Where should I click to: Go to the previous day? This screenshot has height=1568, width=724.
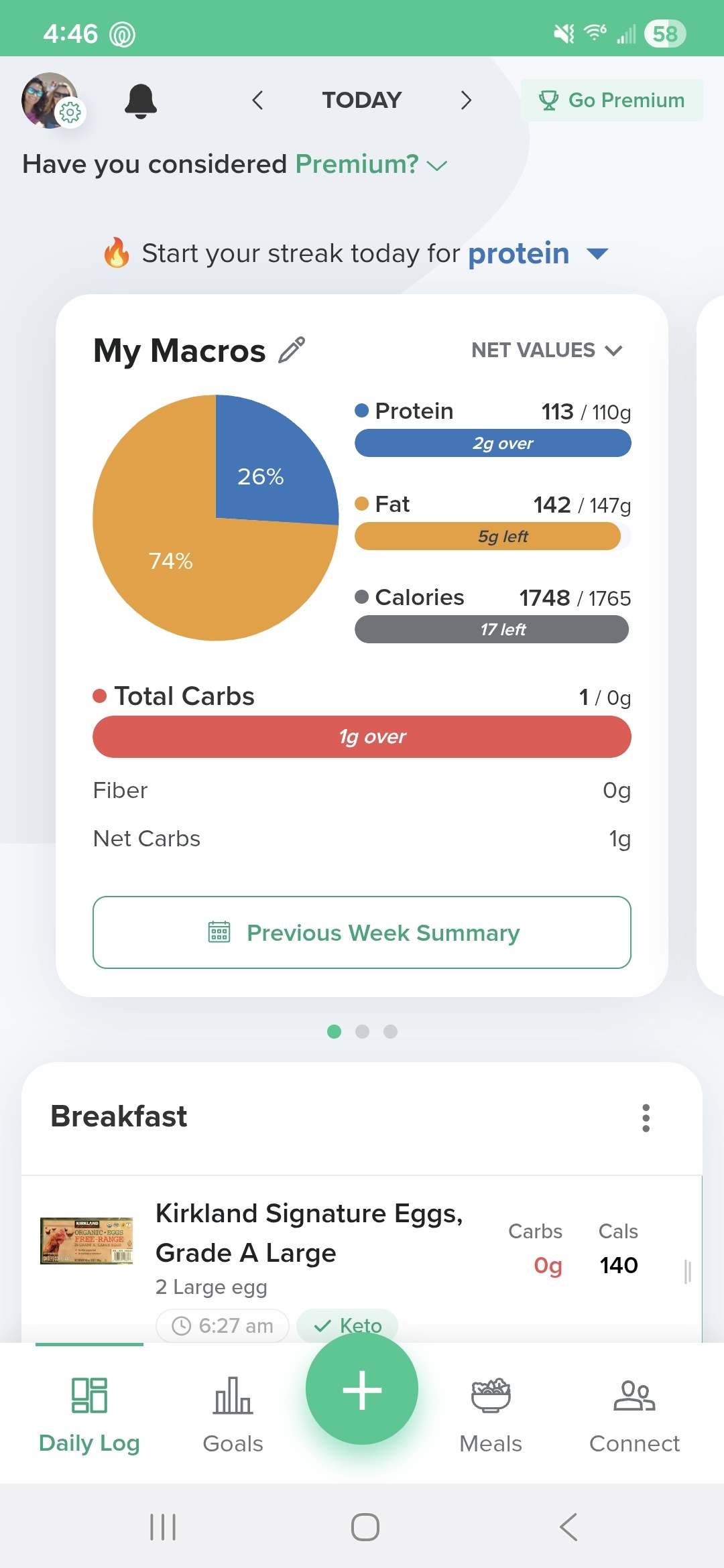coord(257,101)
